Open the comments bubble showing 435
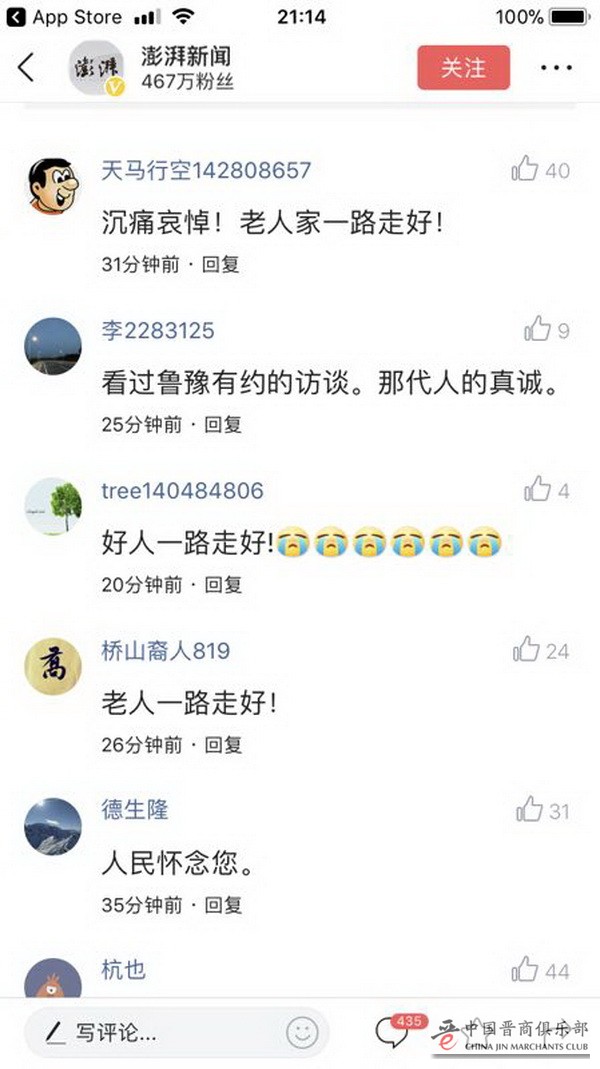The image size is (600, 1069). [390, 1033]
